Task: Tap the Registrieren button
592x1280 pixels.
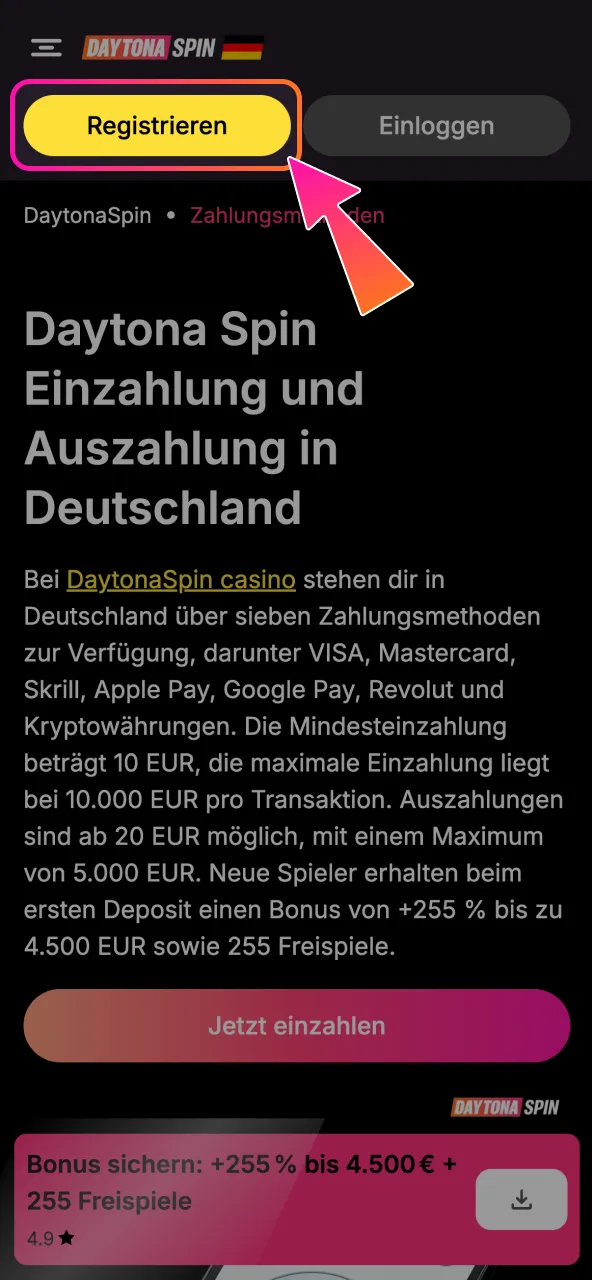Action: (157, 126)
